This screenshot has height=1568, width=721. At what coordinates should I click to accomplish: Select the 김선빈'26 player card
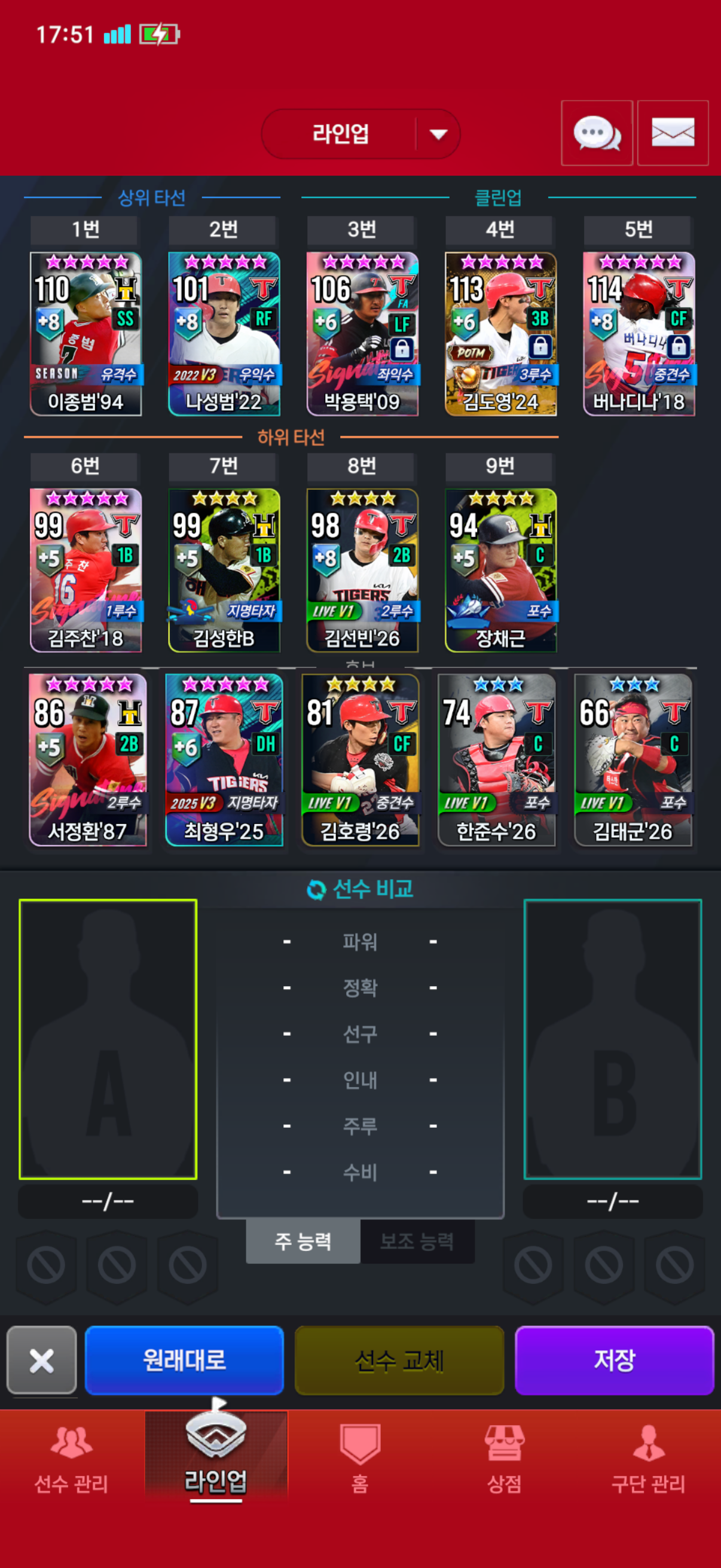[363, 571]
